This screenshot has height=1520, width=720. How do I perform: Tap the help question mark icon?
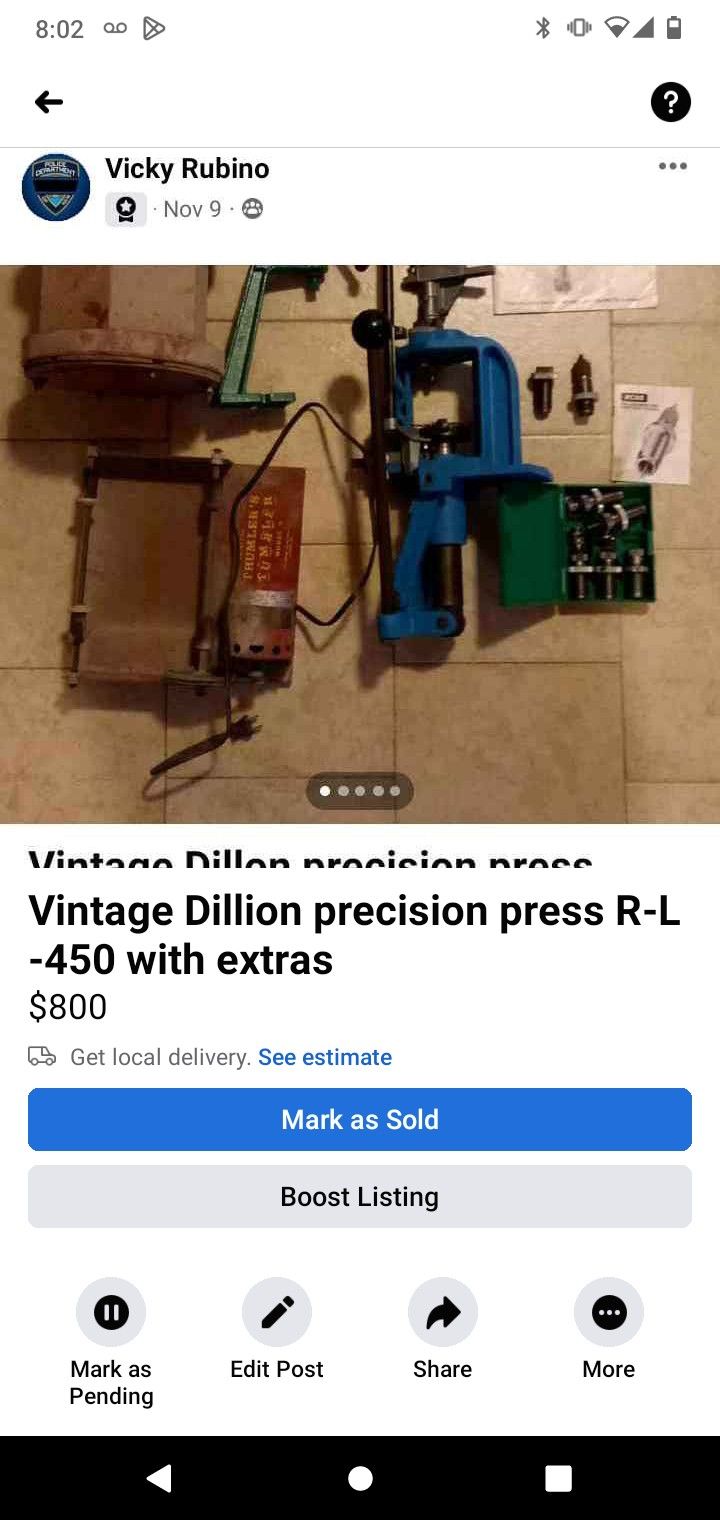coord(670,101)
